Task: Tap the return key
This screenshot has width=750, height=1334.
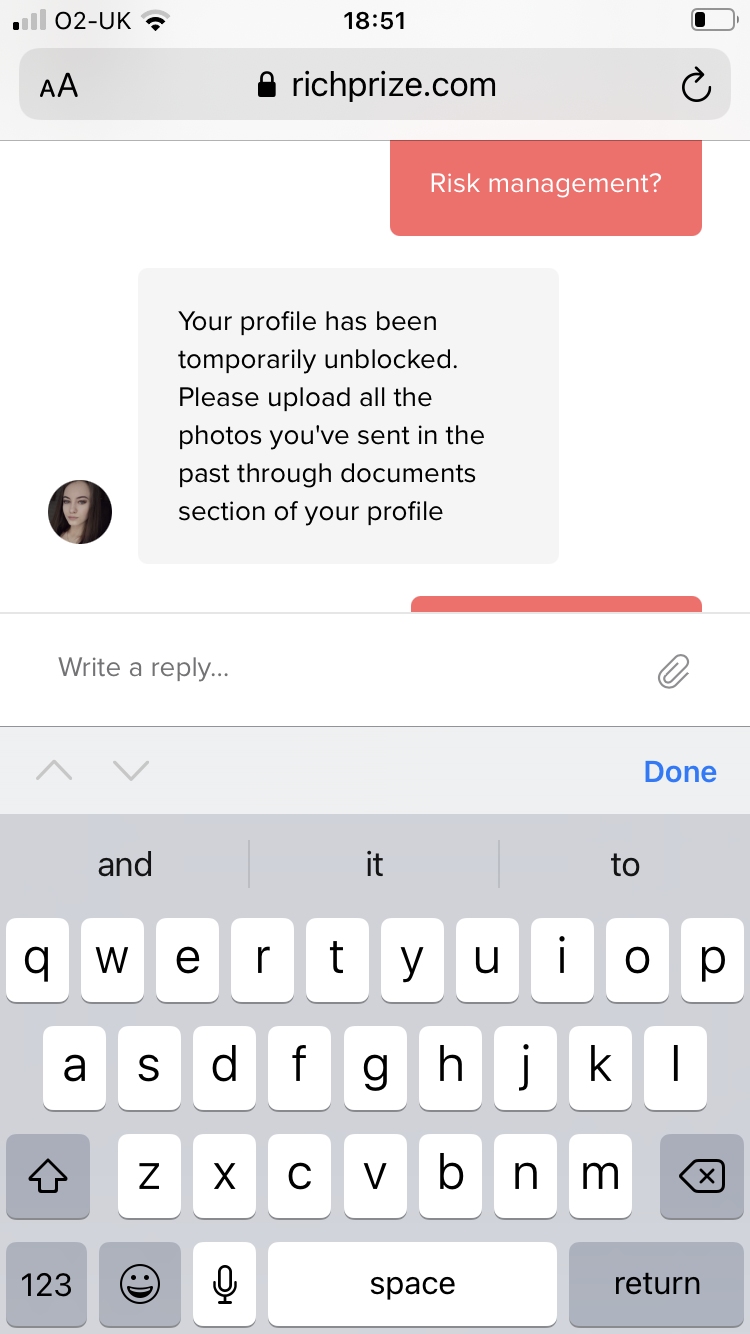Action: point(657,1284)
